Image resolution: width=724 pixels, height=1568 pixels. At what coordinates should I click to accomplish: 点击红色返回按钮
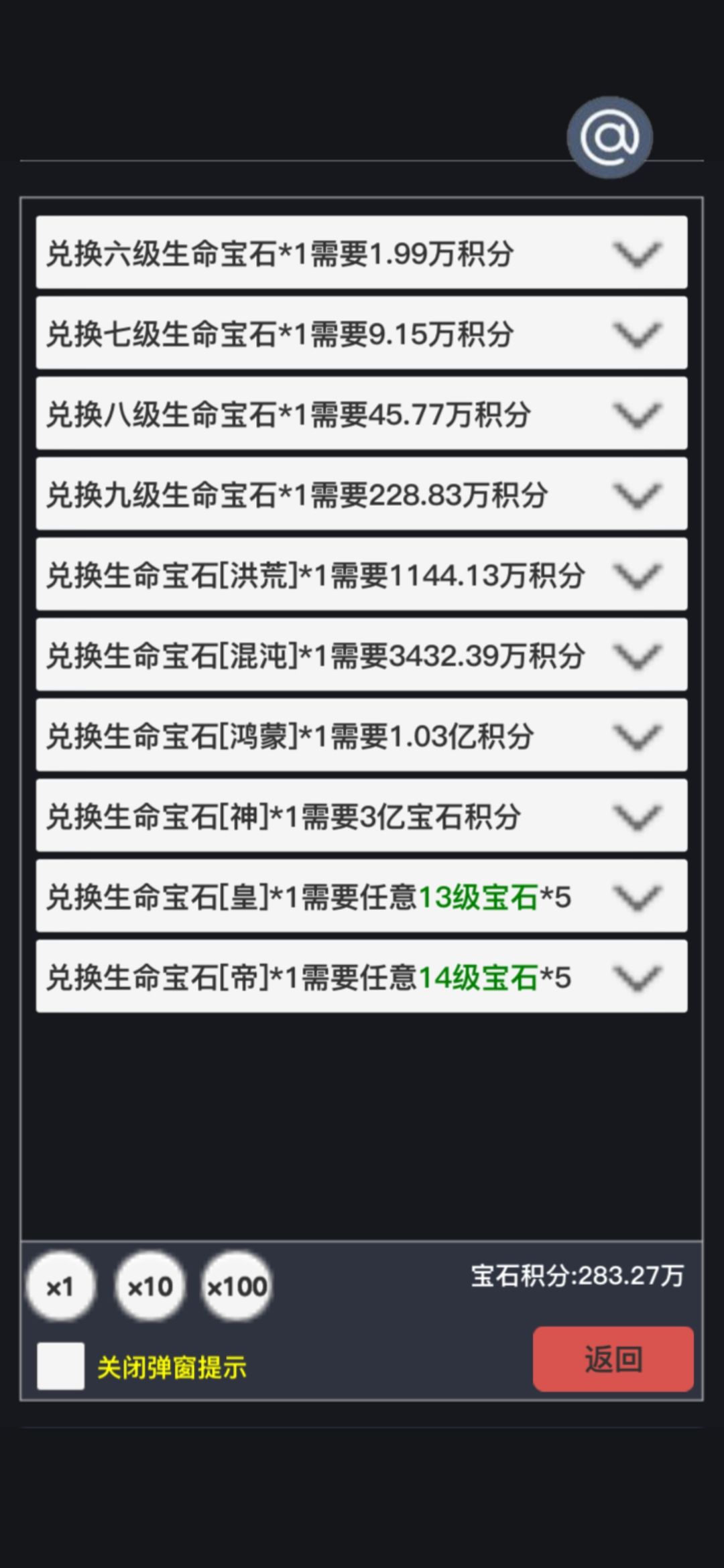point(611,1358)
